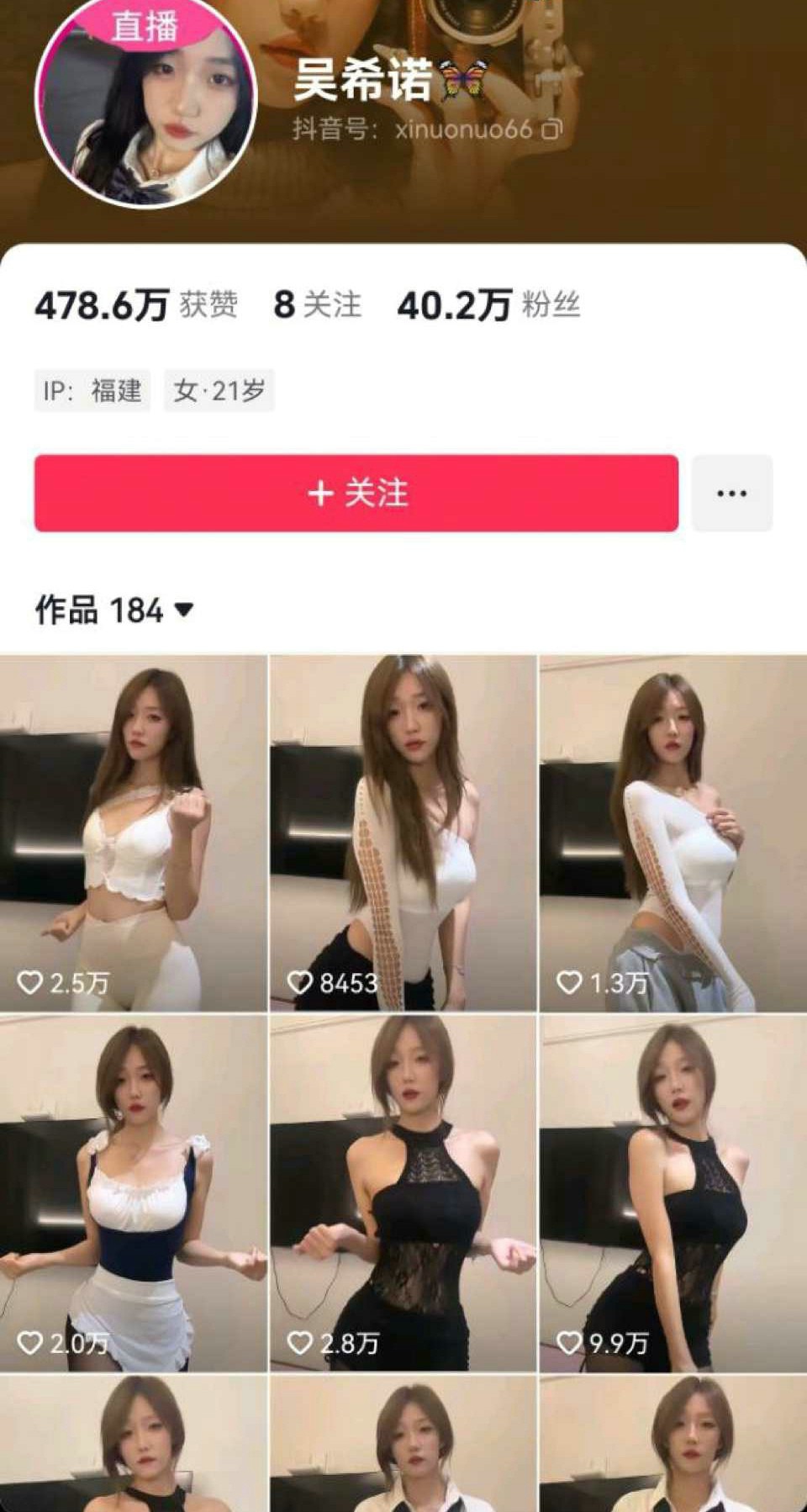807x1512 pixels.
Task: Open the three-dot more options button
Action: pyautogui.click(x=731, y=494)
